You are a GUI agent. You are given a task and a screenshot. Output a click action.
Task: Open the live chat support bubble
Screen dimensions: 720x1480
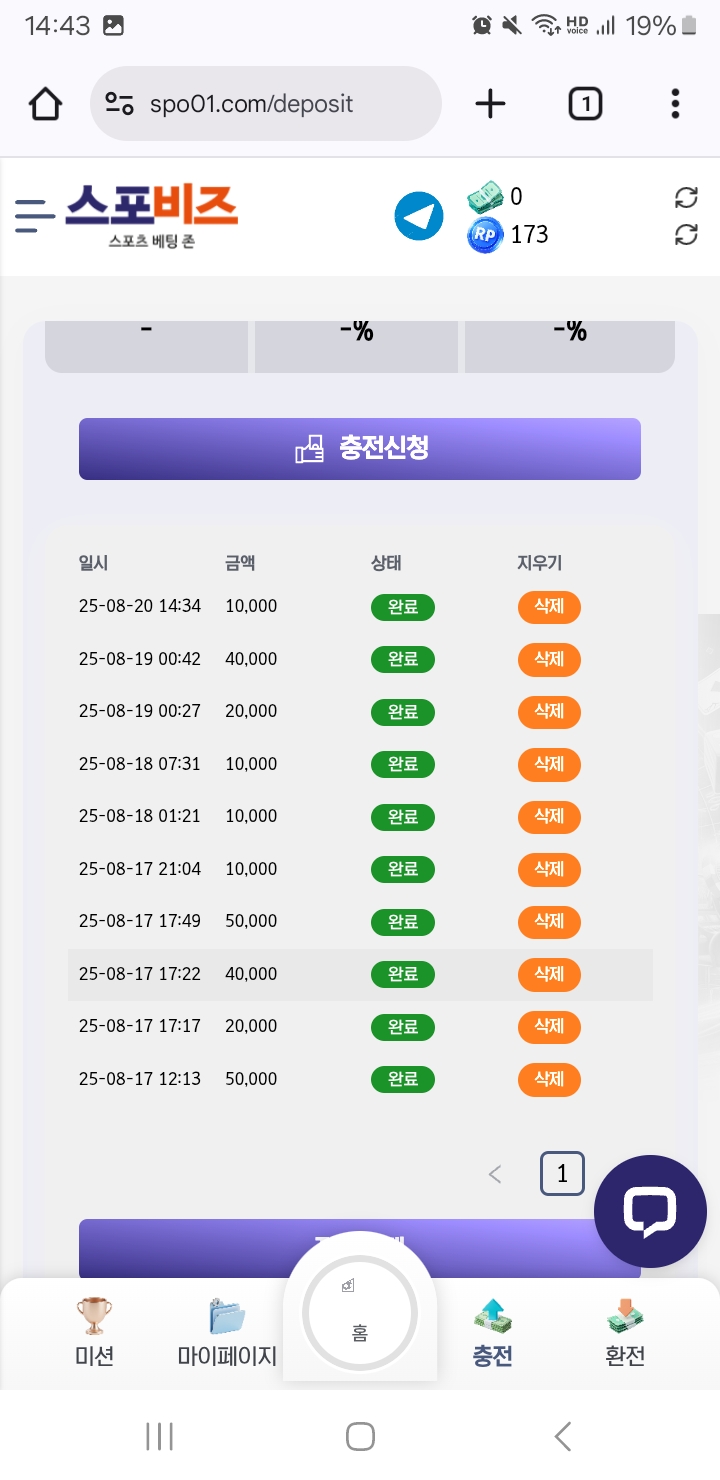point(650,1211)
